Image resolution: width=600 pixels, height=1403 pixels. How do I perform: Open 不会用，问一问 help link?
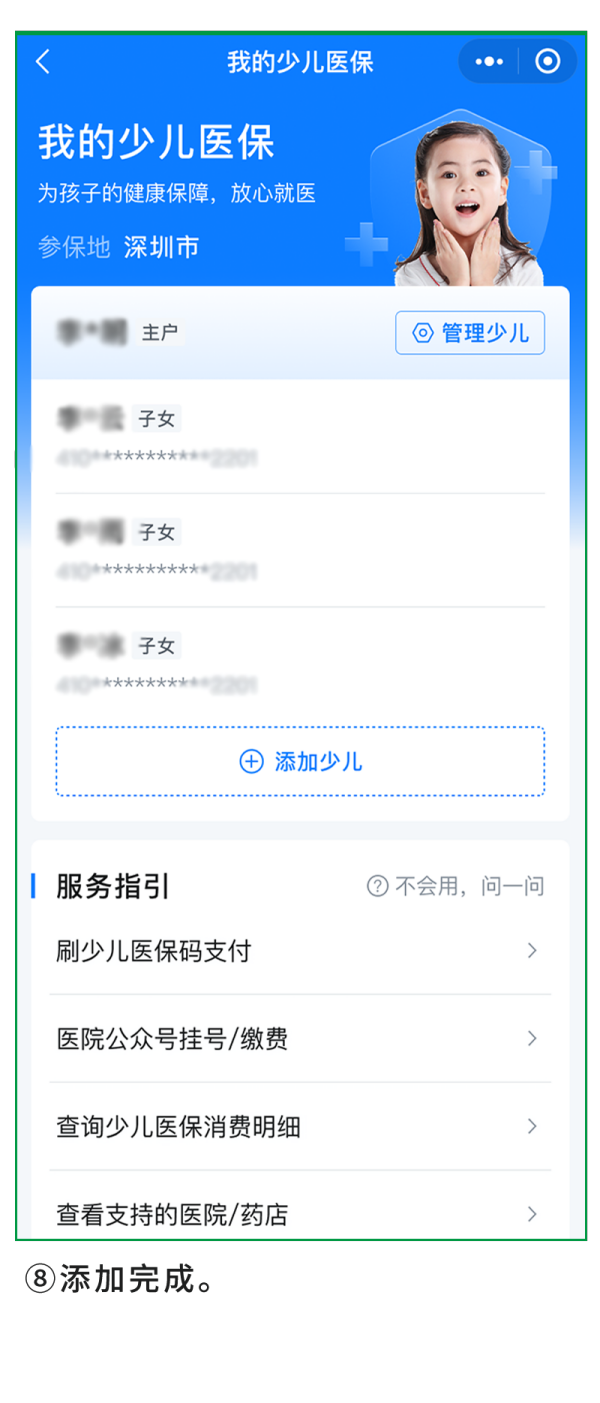[x=457, y=886]
